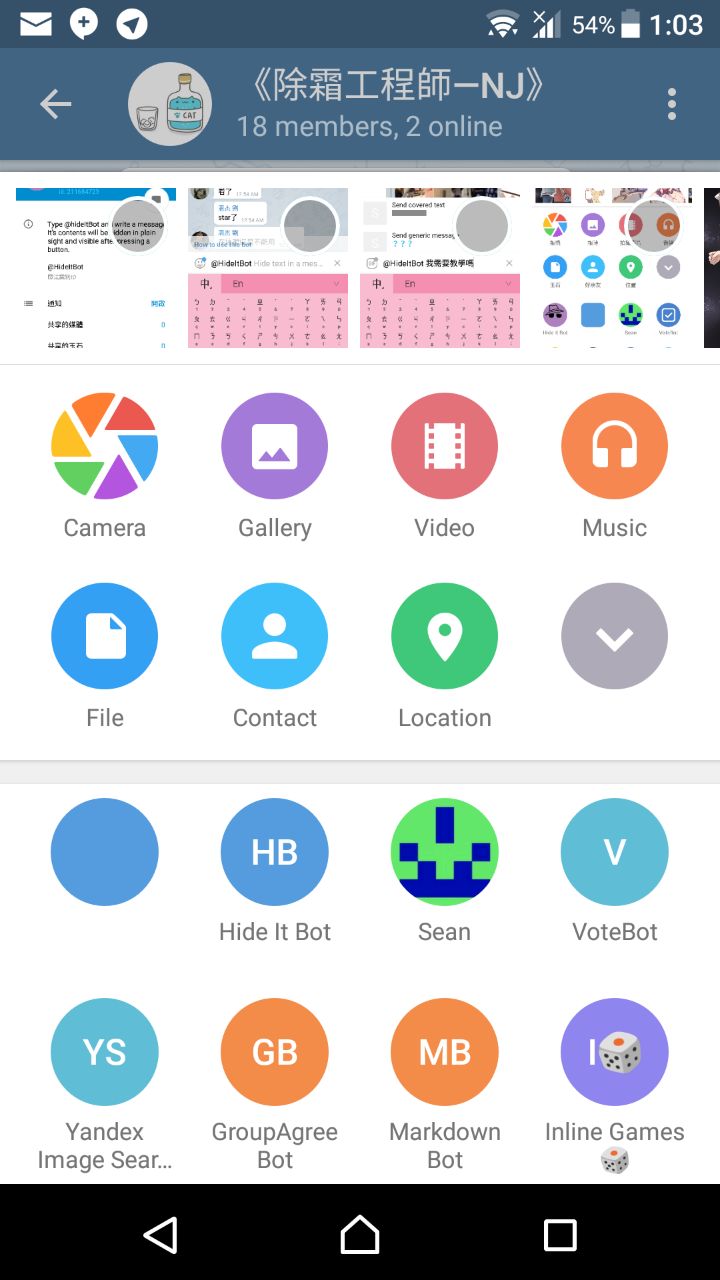Open the group profile picture
Viewport: 720px width, 1280px height.
click(x=170, y=104)
